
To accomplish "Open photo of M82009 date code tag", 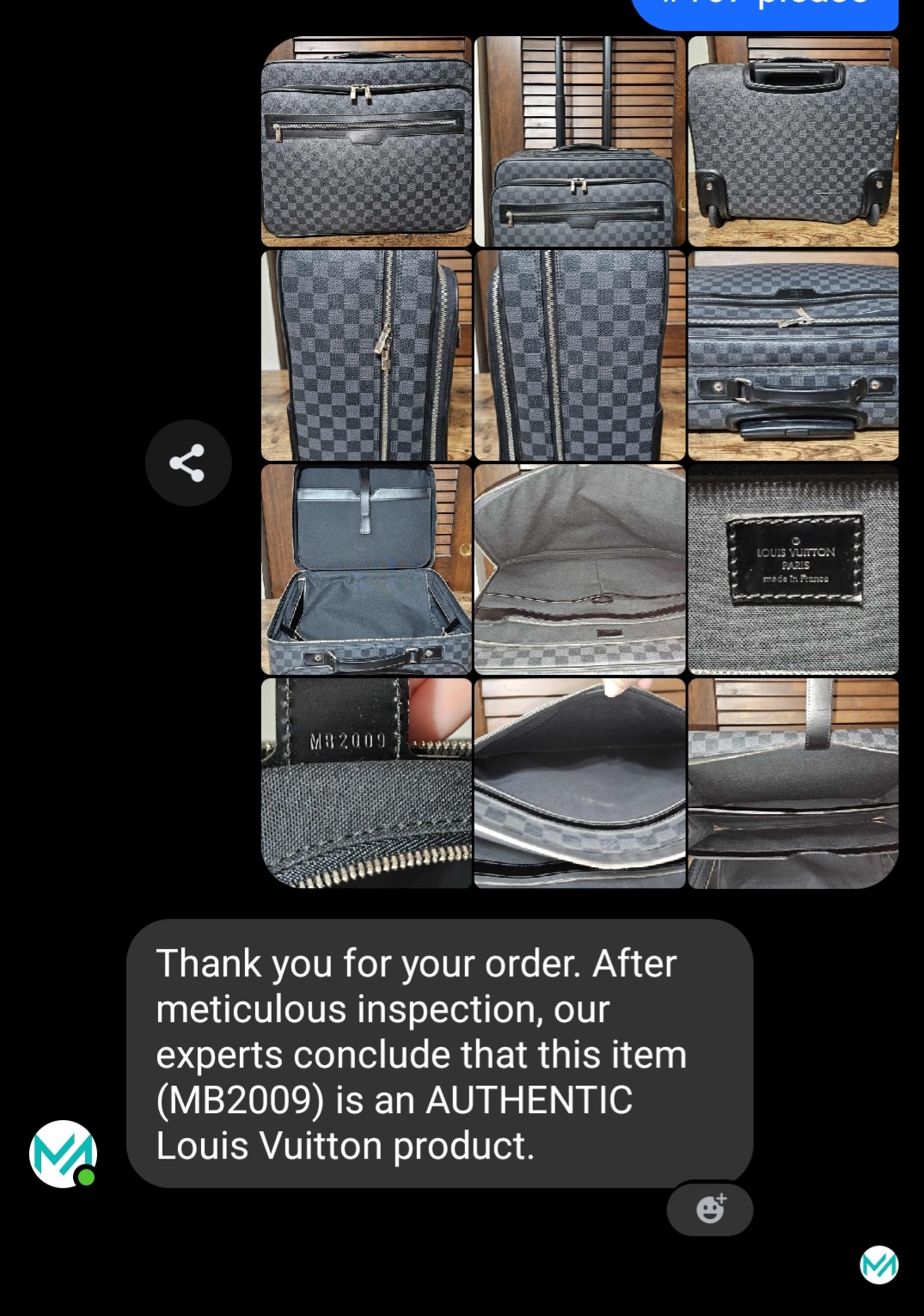I will (367, 782).
